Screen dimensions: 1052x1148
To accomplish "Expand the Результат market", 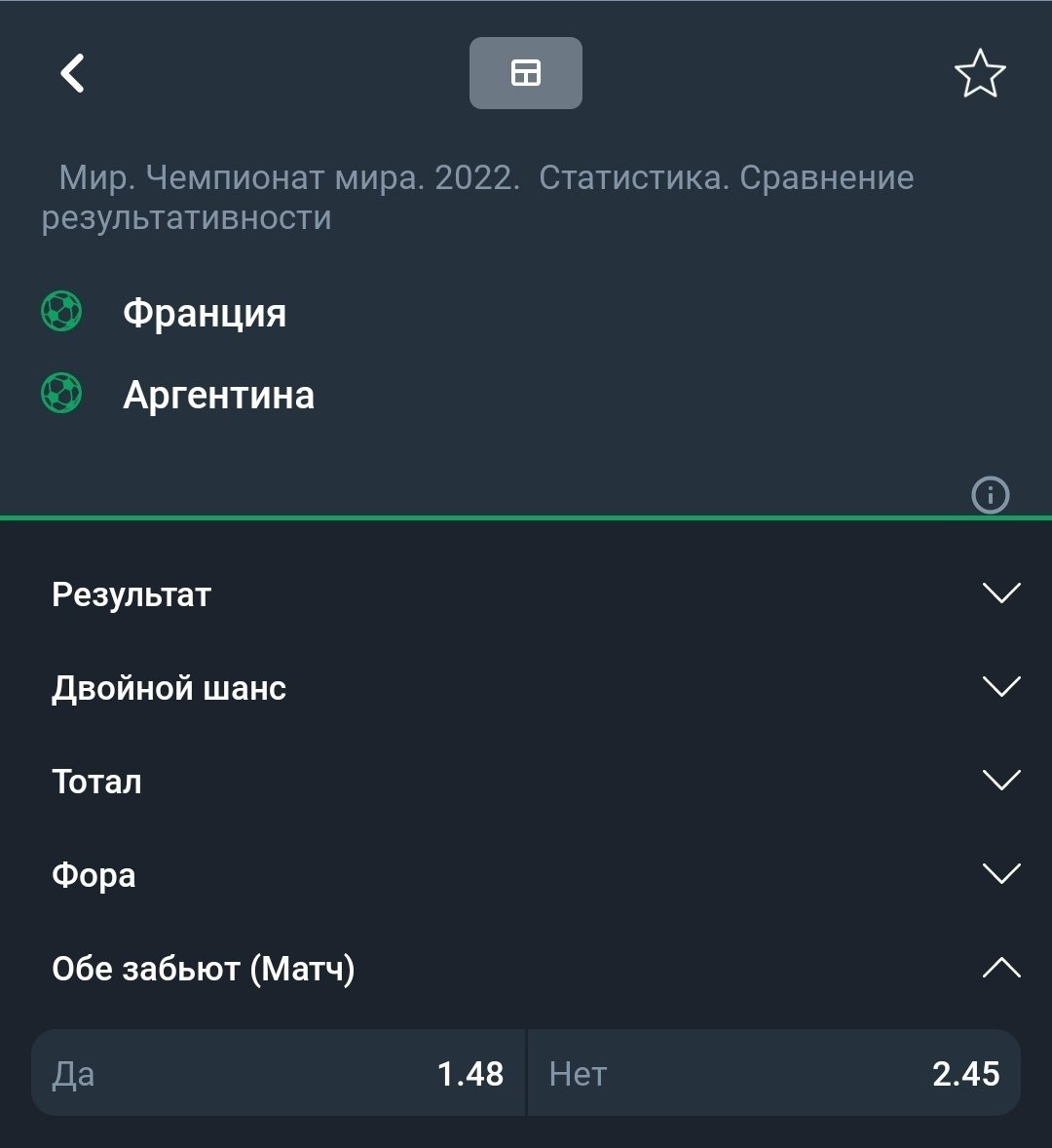I will point(526,594).
